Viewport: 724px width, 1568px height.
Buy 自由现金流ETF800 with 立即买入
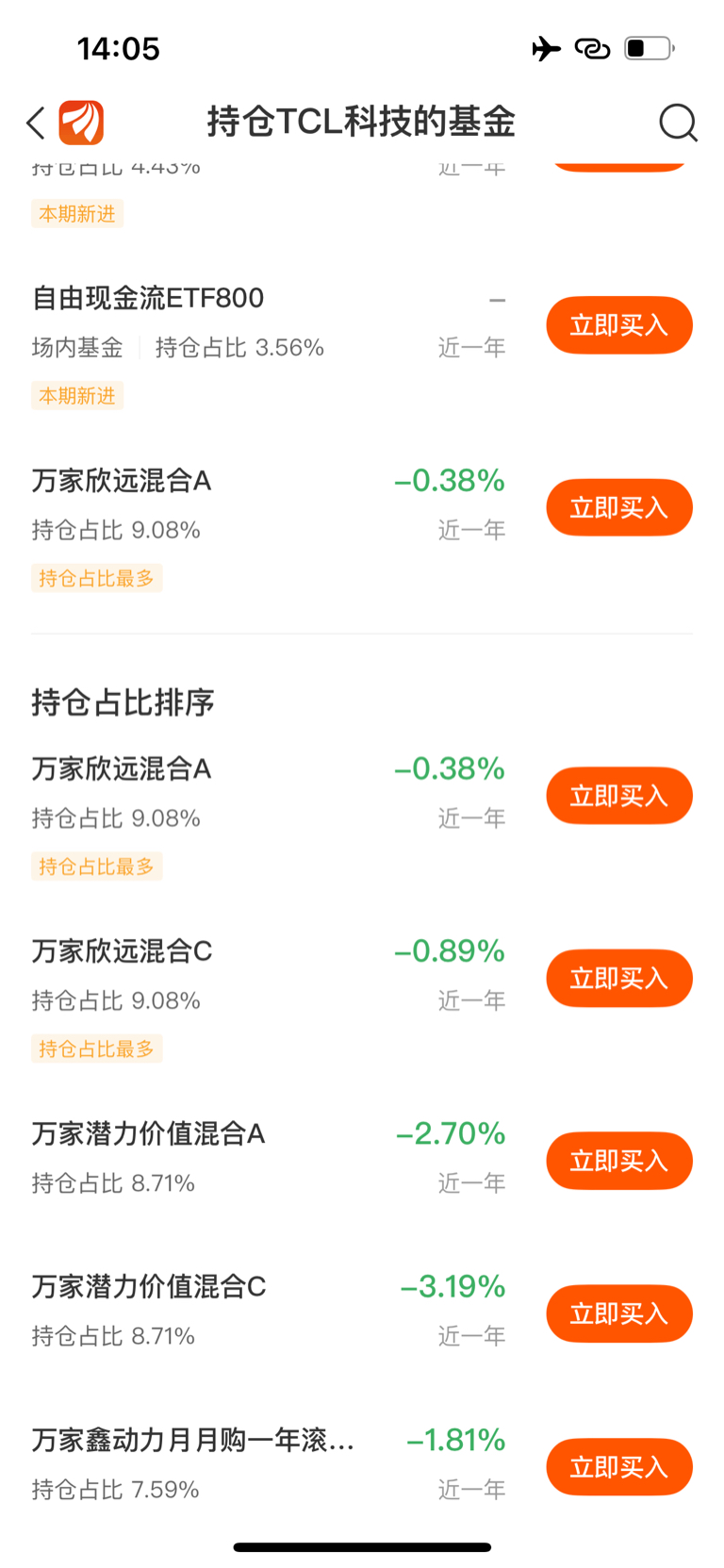click(618, 325)
